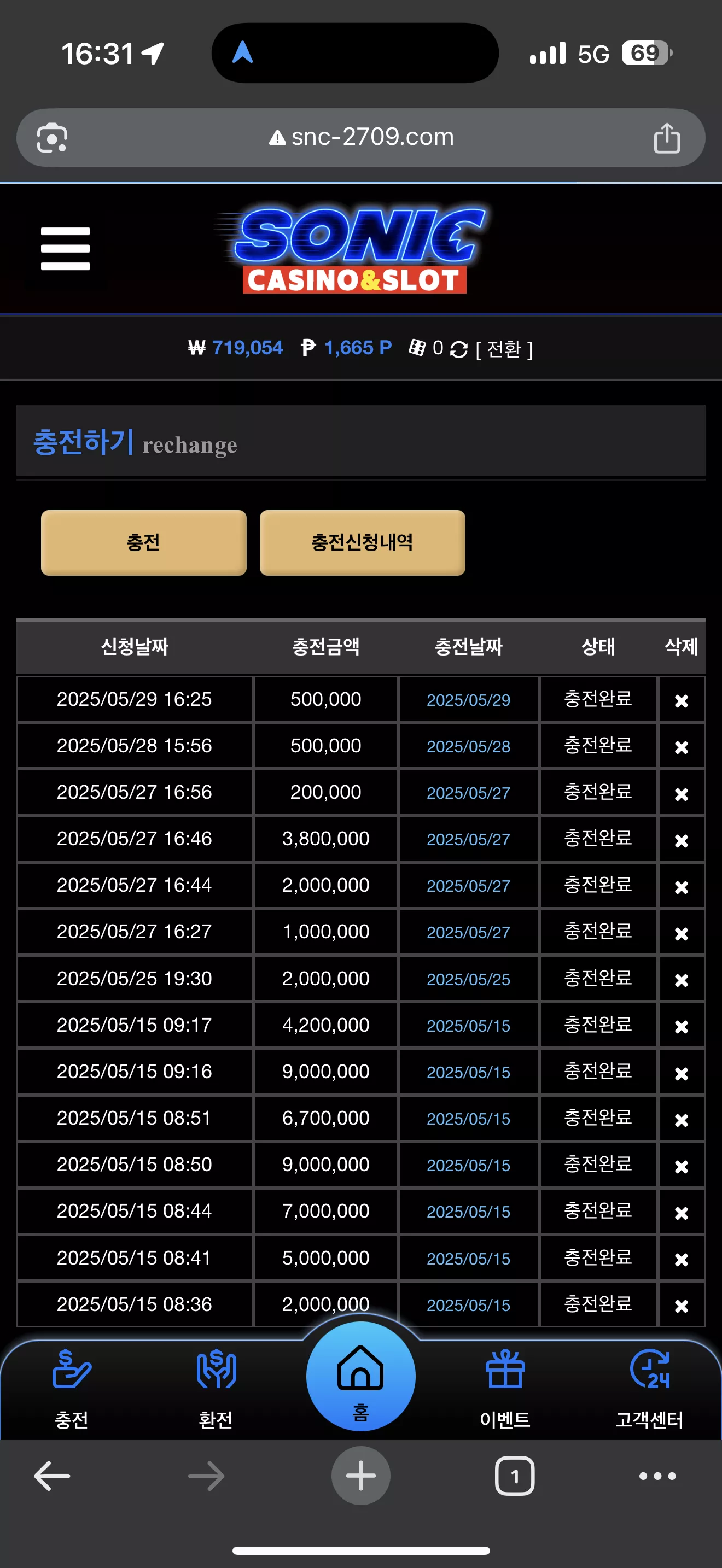Share the page via share icon

pos(667,138)
